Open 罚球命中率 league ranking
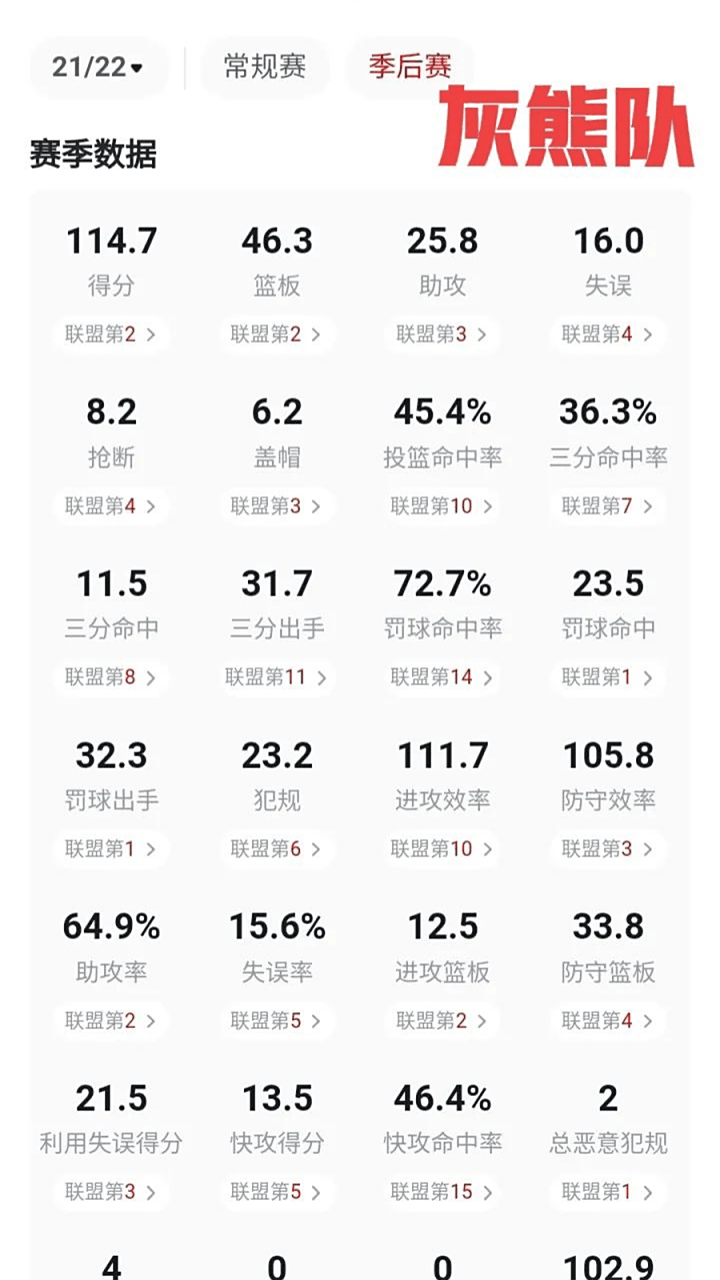This screenshot has width=720, height=1280. pos(442,677)
